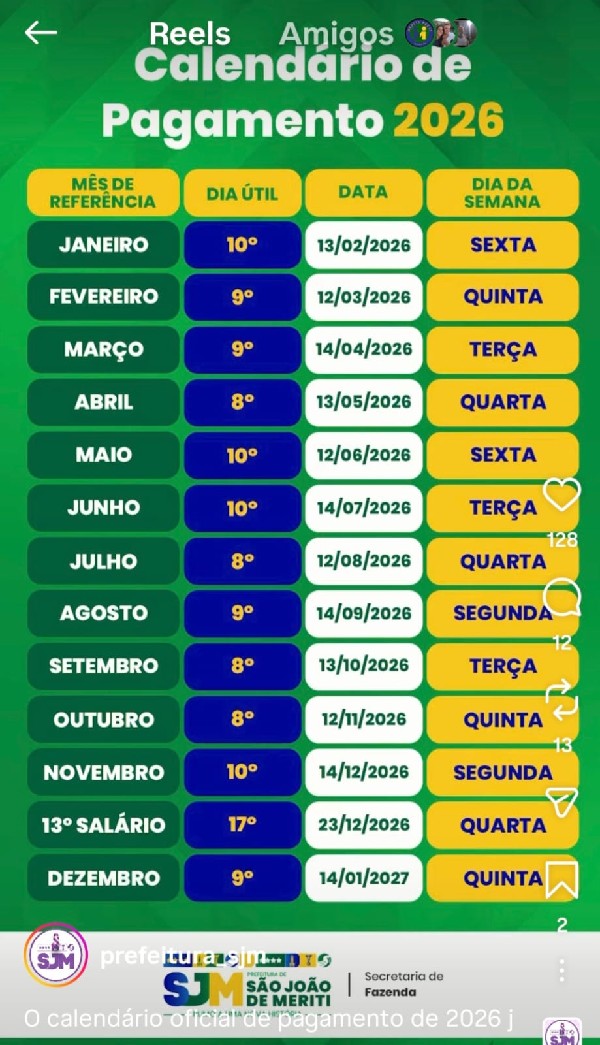Viewport: 600px width, 1045px height.
Task: Open the prefeitura_sjm username
Action: click(x=180, y=956)
